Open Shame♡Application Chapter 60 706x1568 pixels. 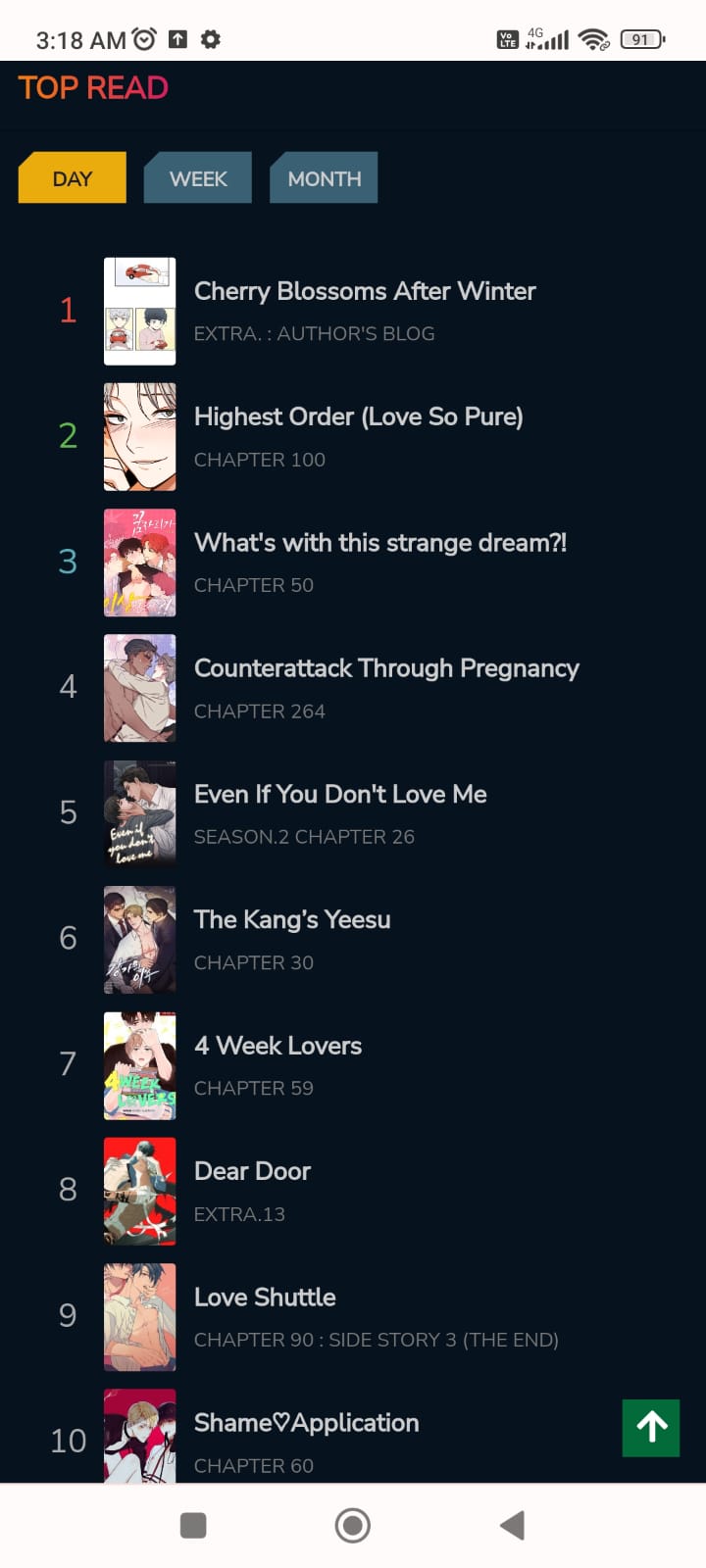[254, 1465]
